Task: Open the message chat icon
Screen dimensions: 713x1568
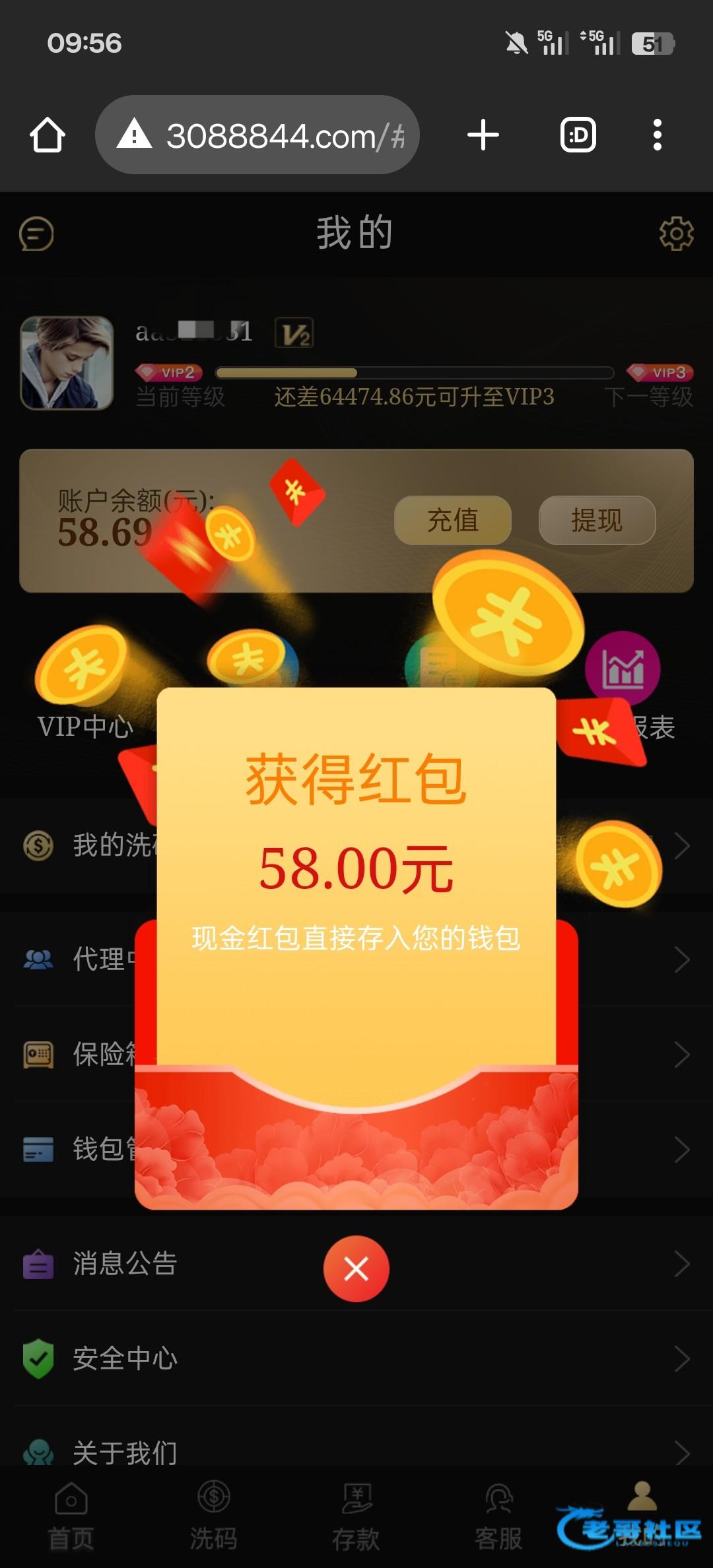Action: tap(36, 234)
